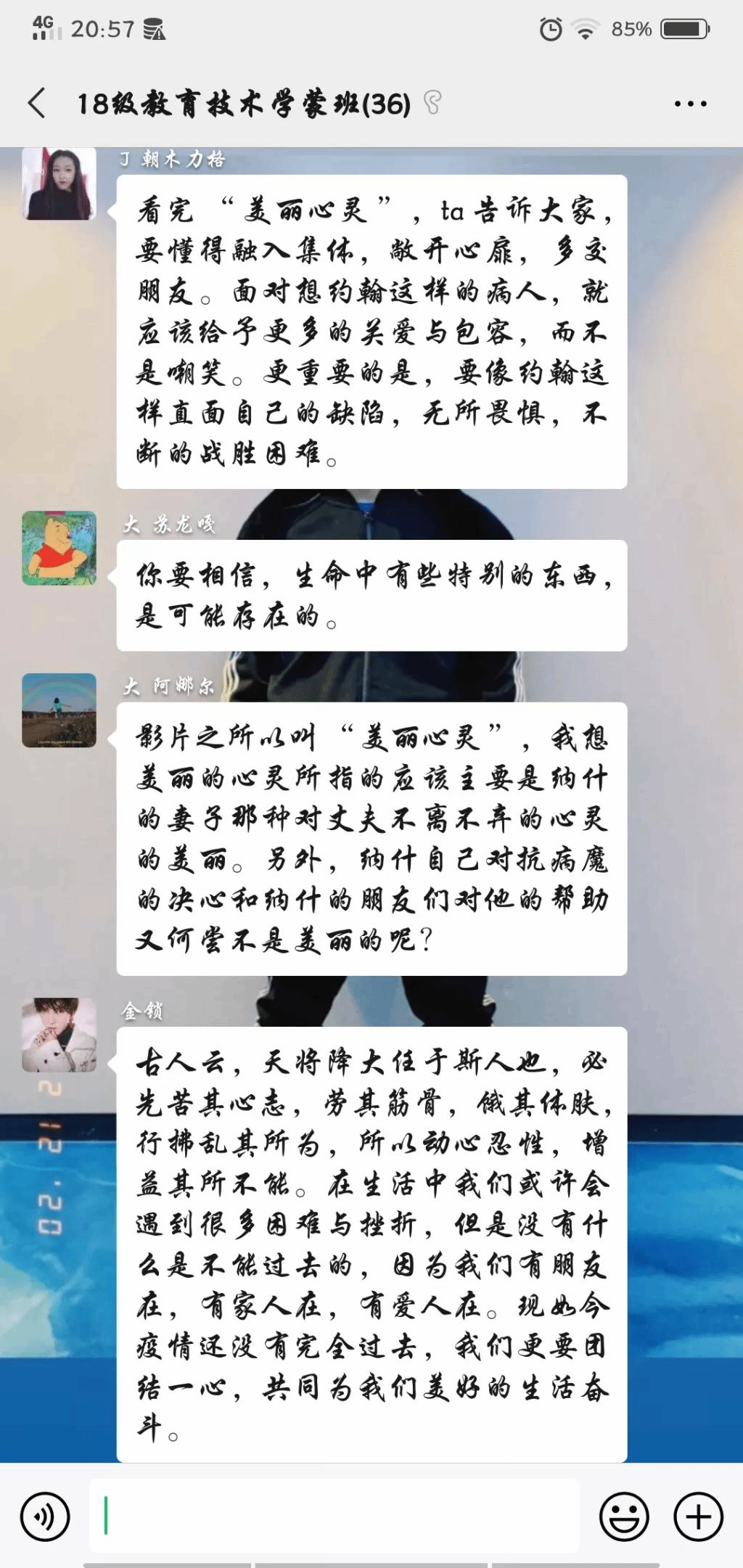
Task: Switch to voice message input
Action: [45, 1516]
